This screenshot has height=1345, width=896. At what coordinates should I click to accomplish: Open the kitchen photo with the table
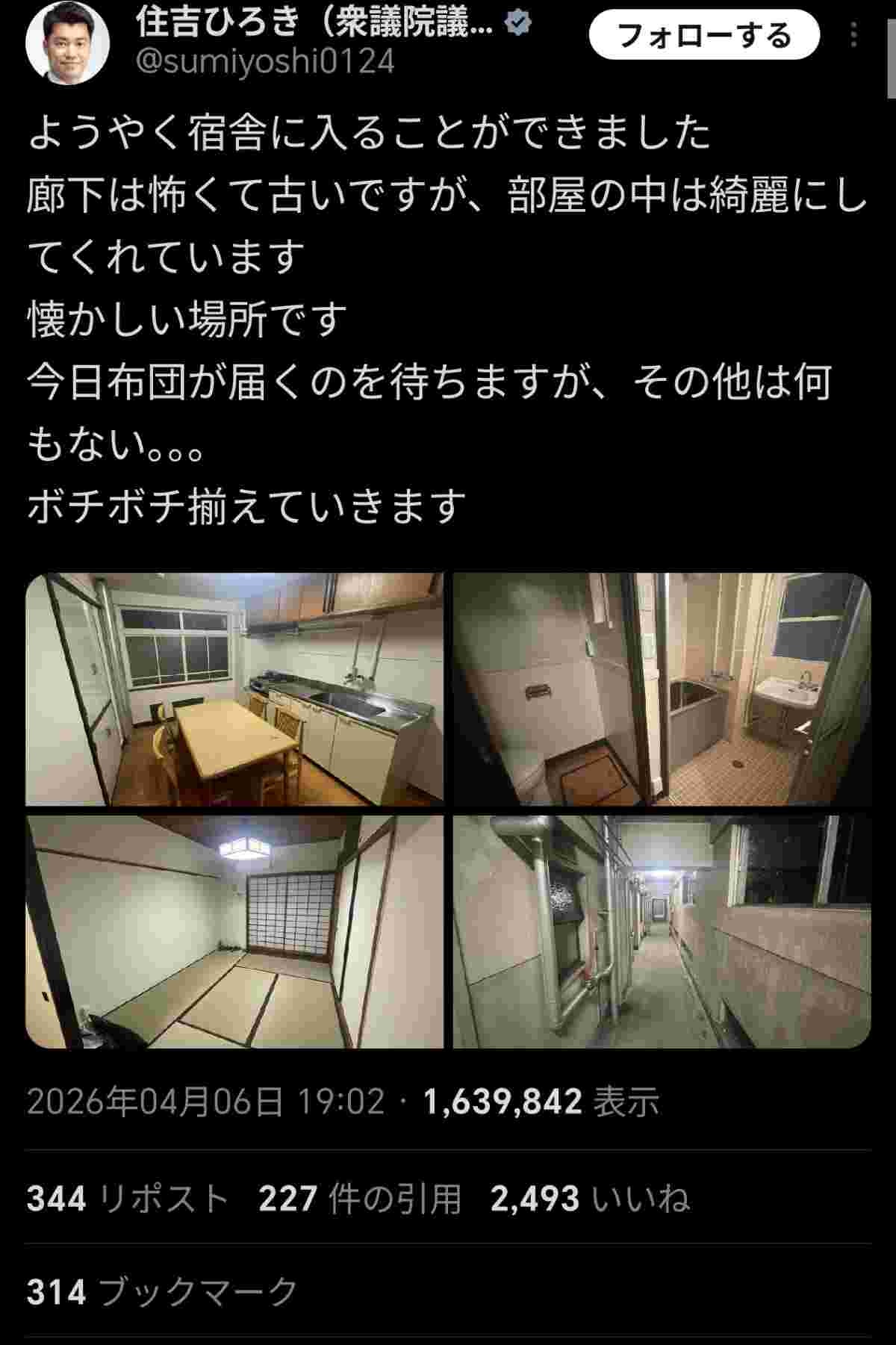pyautogui.click(x=234, y=689)
